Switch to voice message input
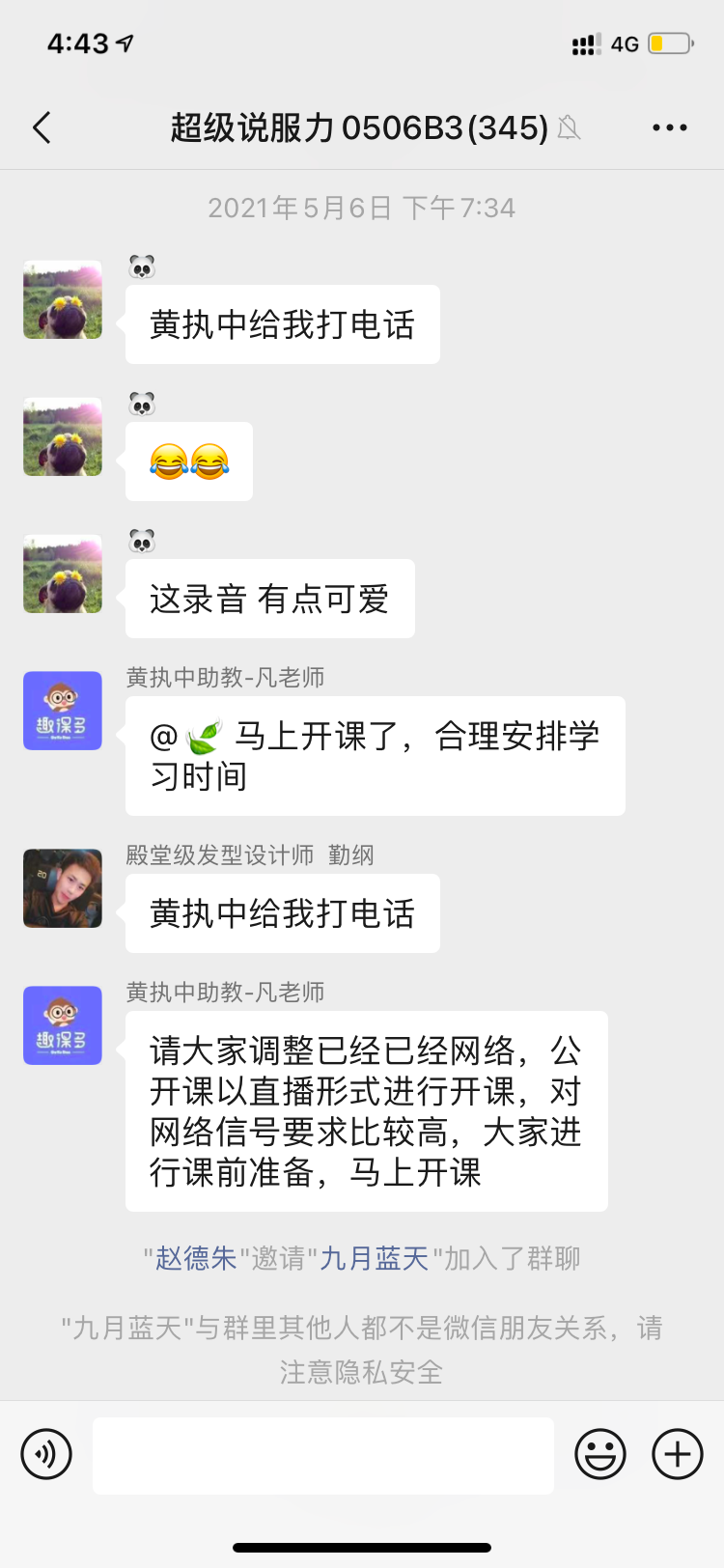The image size is (724, 1568). click(46, 1454)
